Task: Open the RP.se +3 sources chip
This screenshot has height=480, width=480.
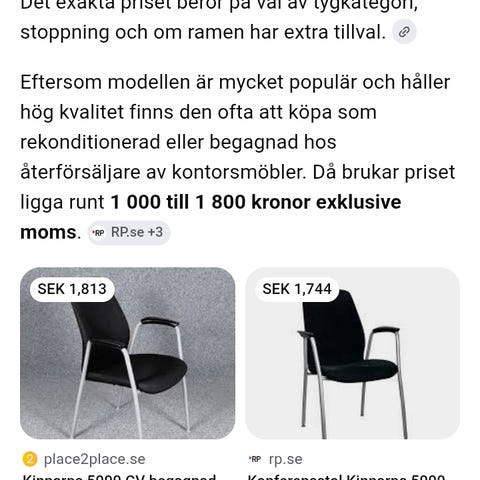Action: (129, 232)
